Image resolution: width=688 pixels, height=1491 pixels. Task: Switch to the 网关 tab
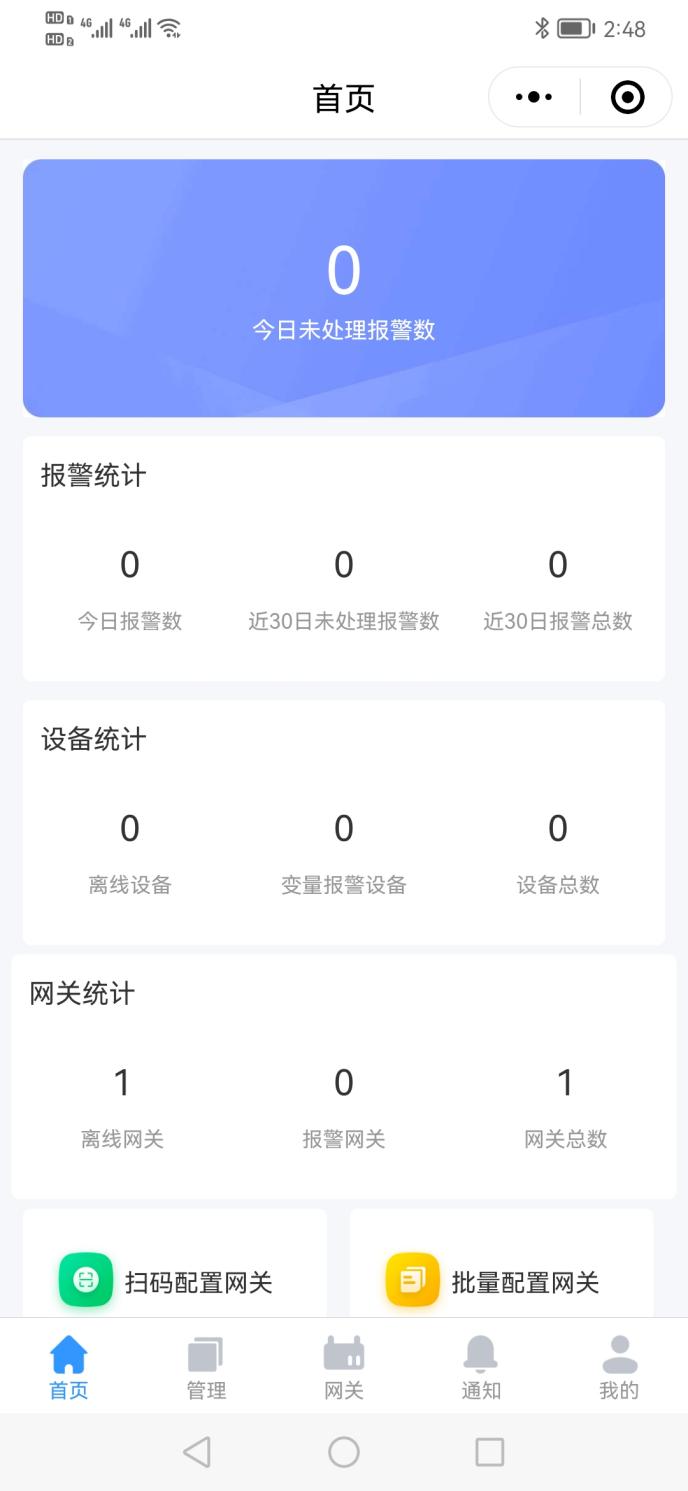click(344, 1367)
